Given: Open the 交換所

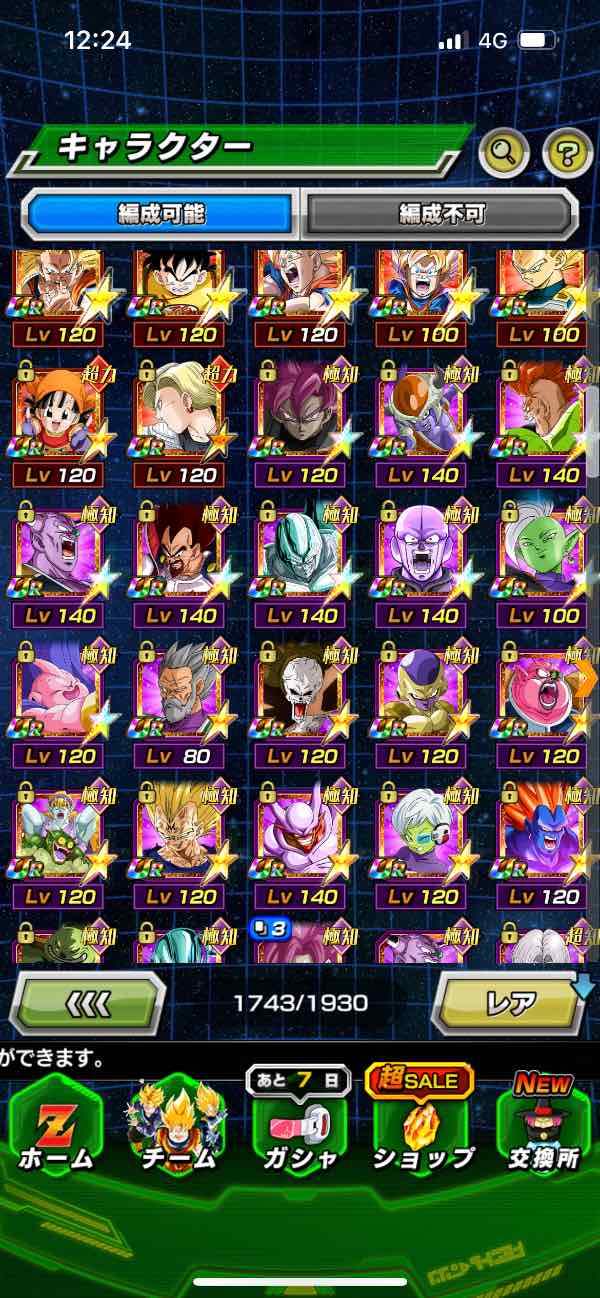Looking at the screenshot, I should click(x=542, y=1125).
